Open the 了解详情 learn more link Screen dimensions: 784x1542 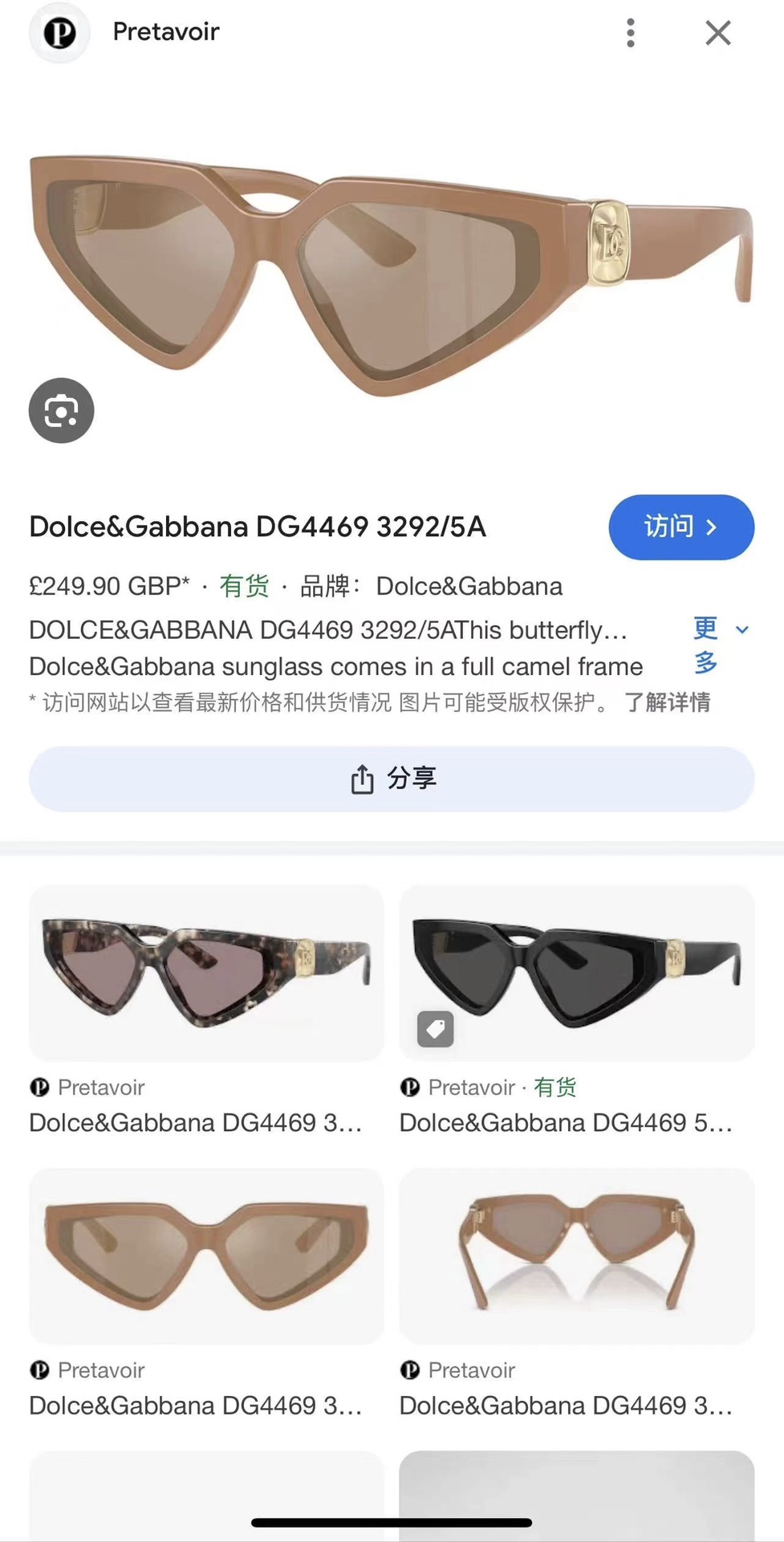[x=667, y=702]
